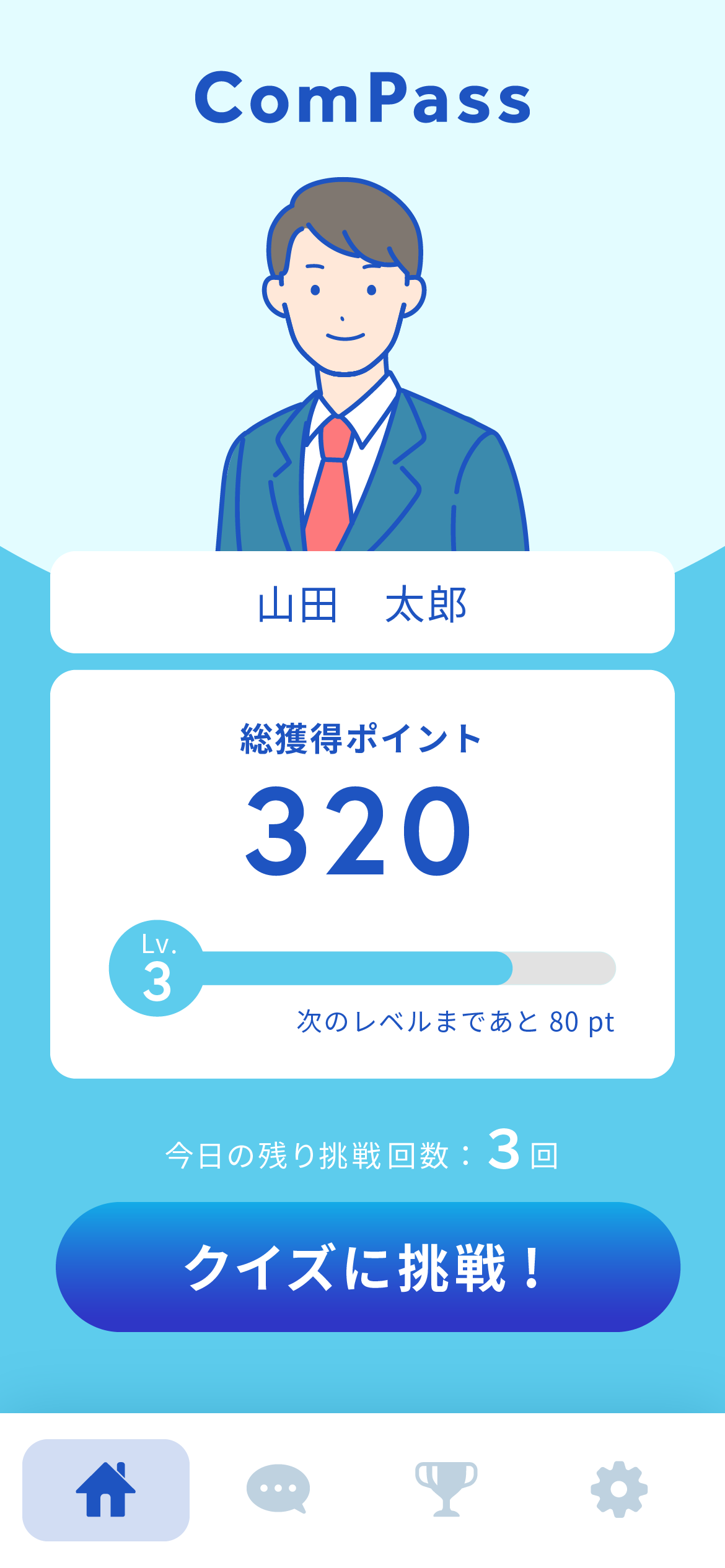
Task: Open the chat bubble tab
Action: click(x=278, y=1489)
